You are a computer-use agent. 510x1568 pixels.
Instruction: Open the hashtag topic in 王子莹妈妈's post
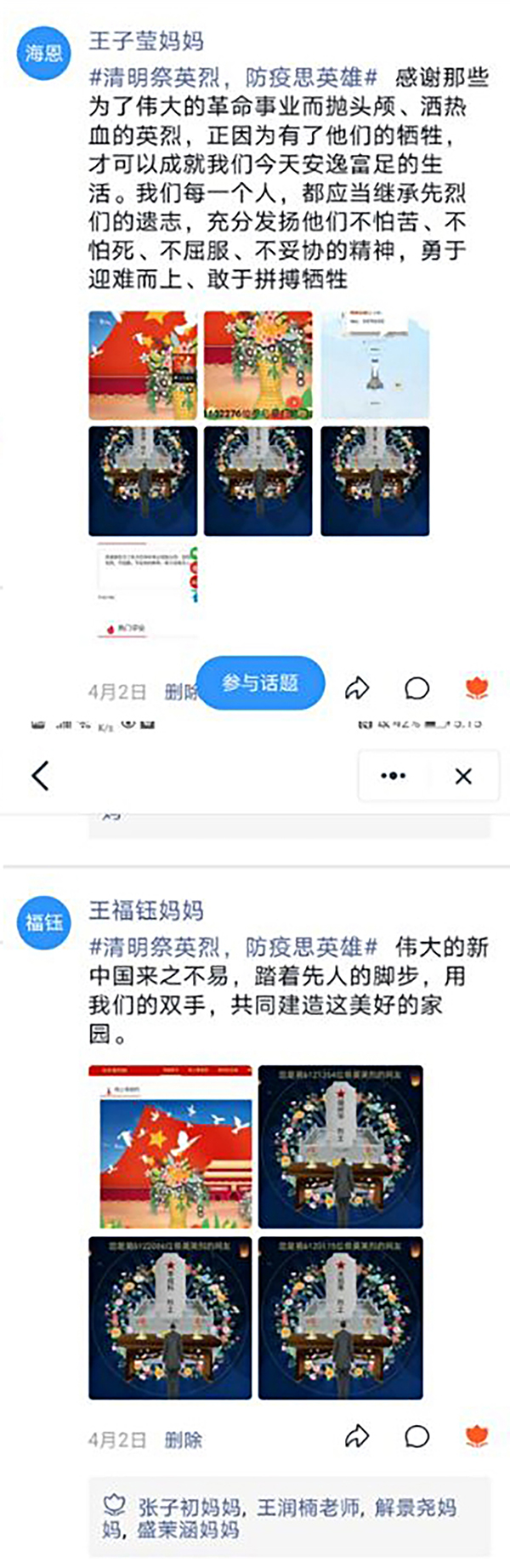point(233,78)
